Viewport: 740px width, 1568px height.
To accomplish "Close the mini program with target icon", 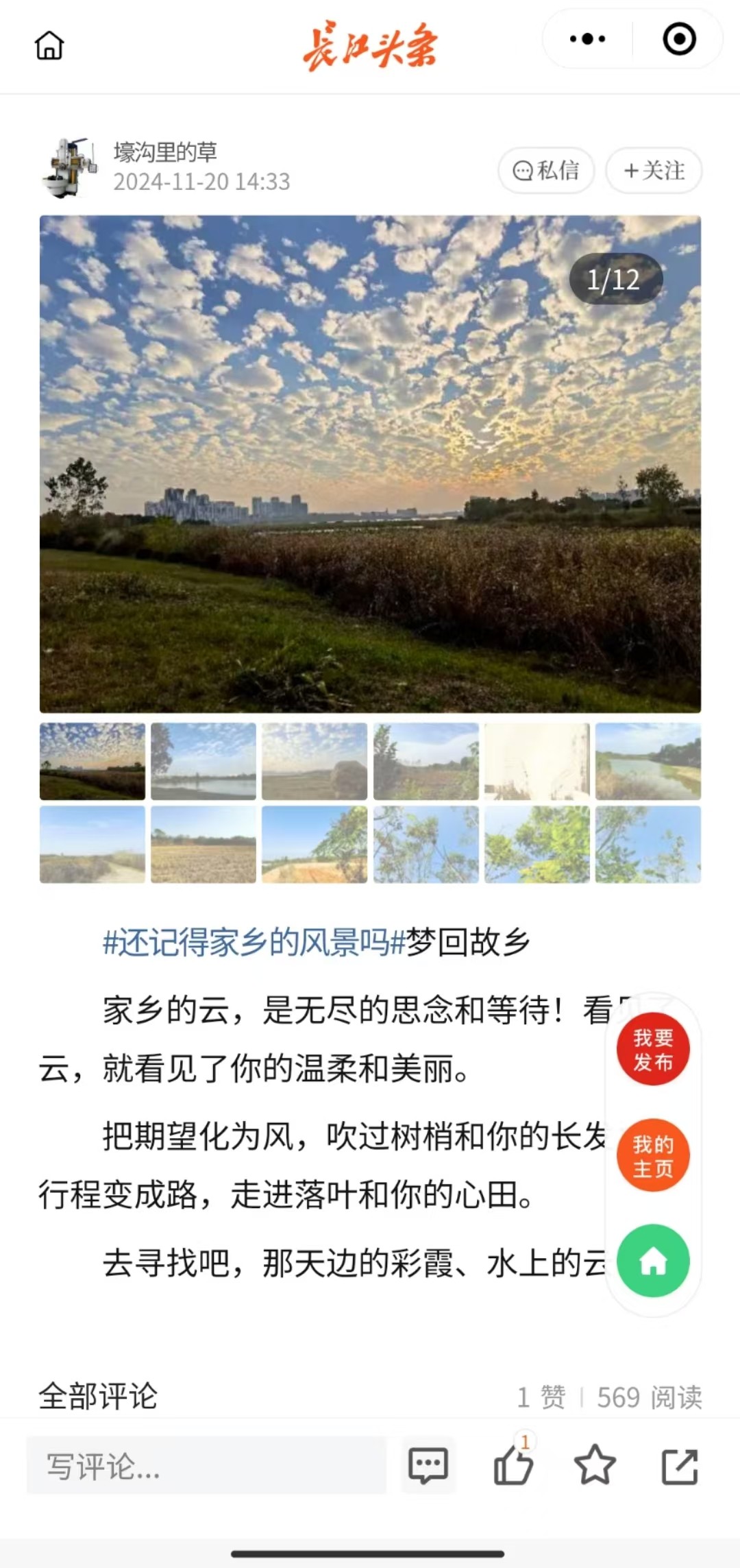I will tap(680, 39).
